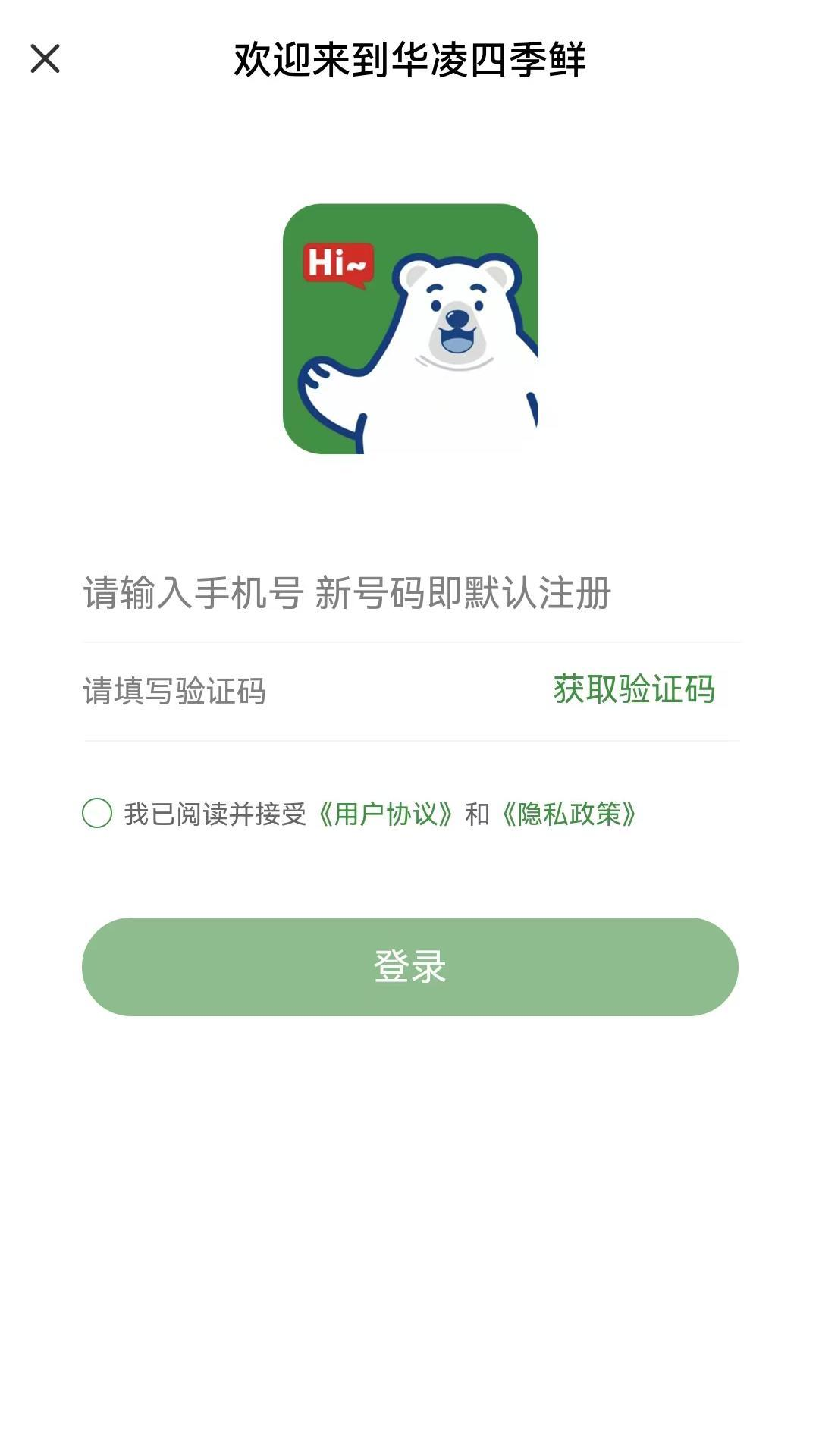
Task: Tap the phone number input field
Action: coord(409,593)
